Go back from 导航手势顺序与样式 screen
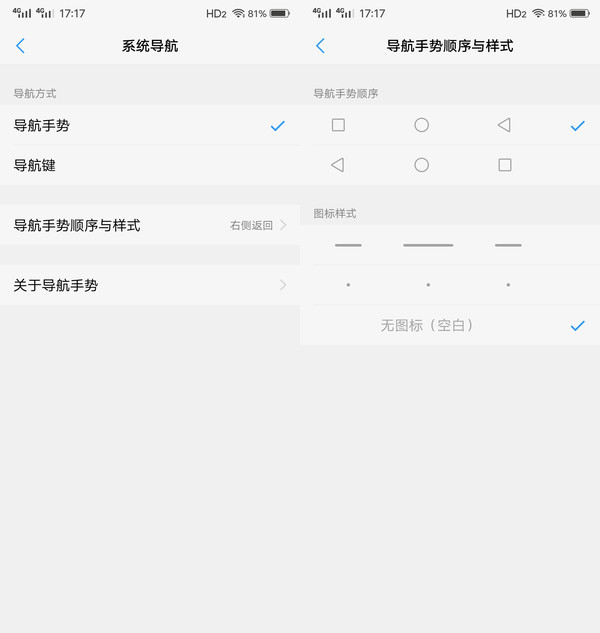 click(320, 46)
